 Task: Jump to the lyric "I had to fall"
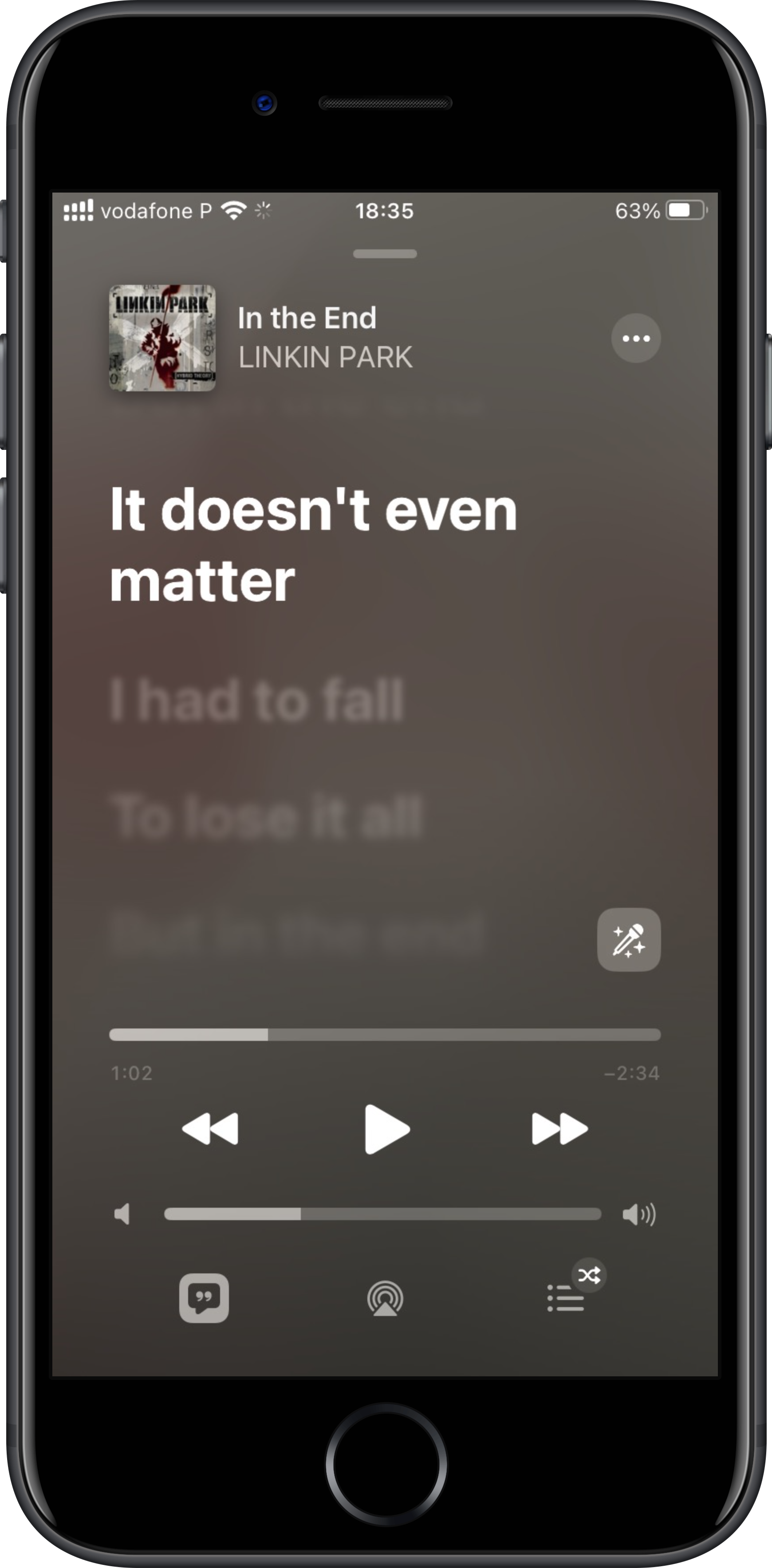[256, 700]
